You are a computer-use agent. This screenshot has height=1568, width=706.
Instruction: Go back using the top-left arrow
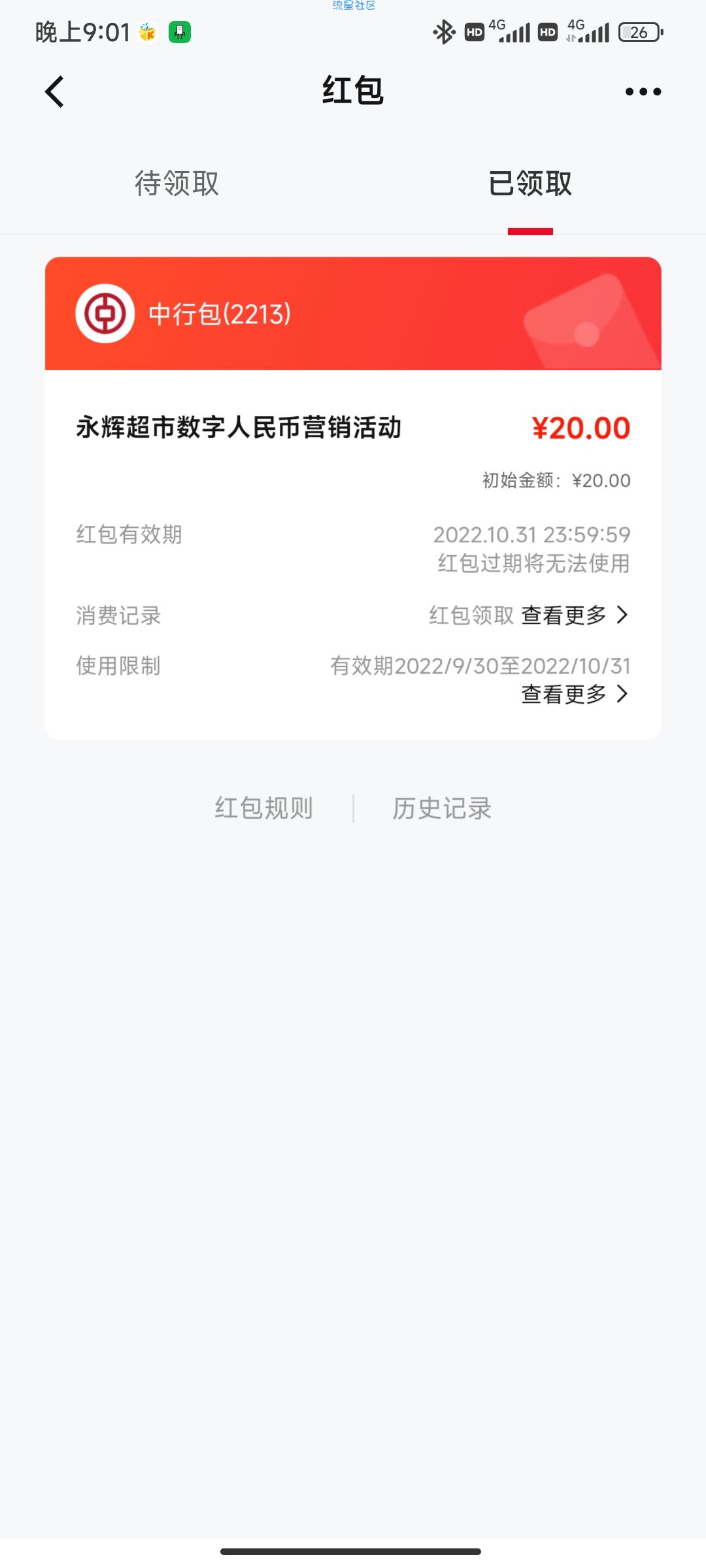[x=55, y=91]
